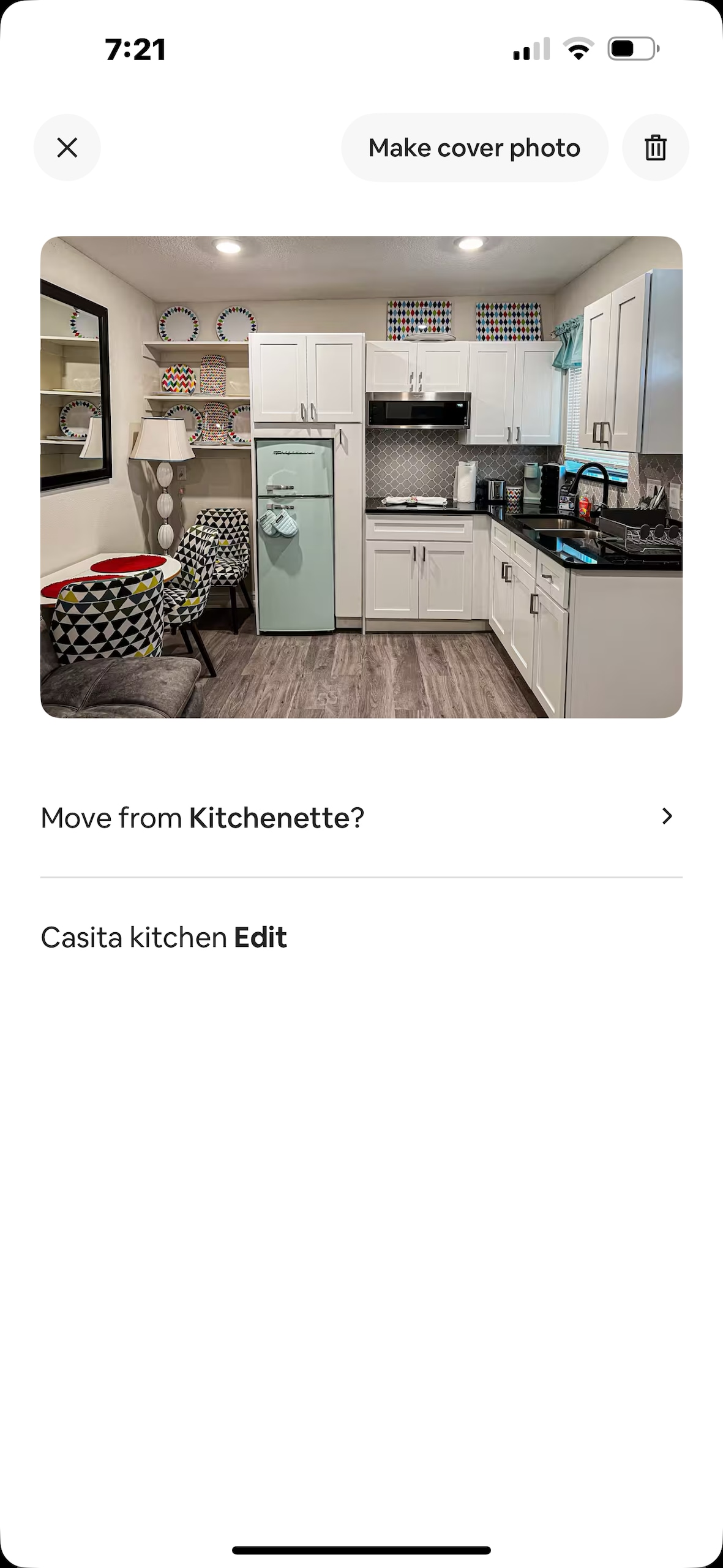Tap Make cover photo
Viewport: 723px width, 1568px height.
[x=474, y=148]
